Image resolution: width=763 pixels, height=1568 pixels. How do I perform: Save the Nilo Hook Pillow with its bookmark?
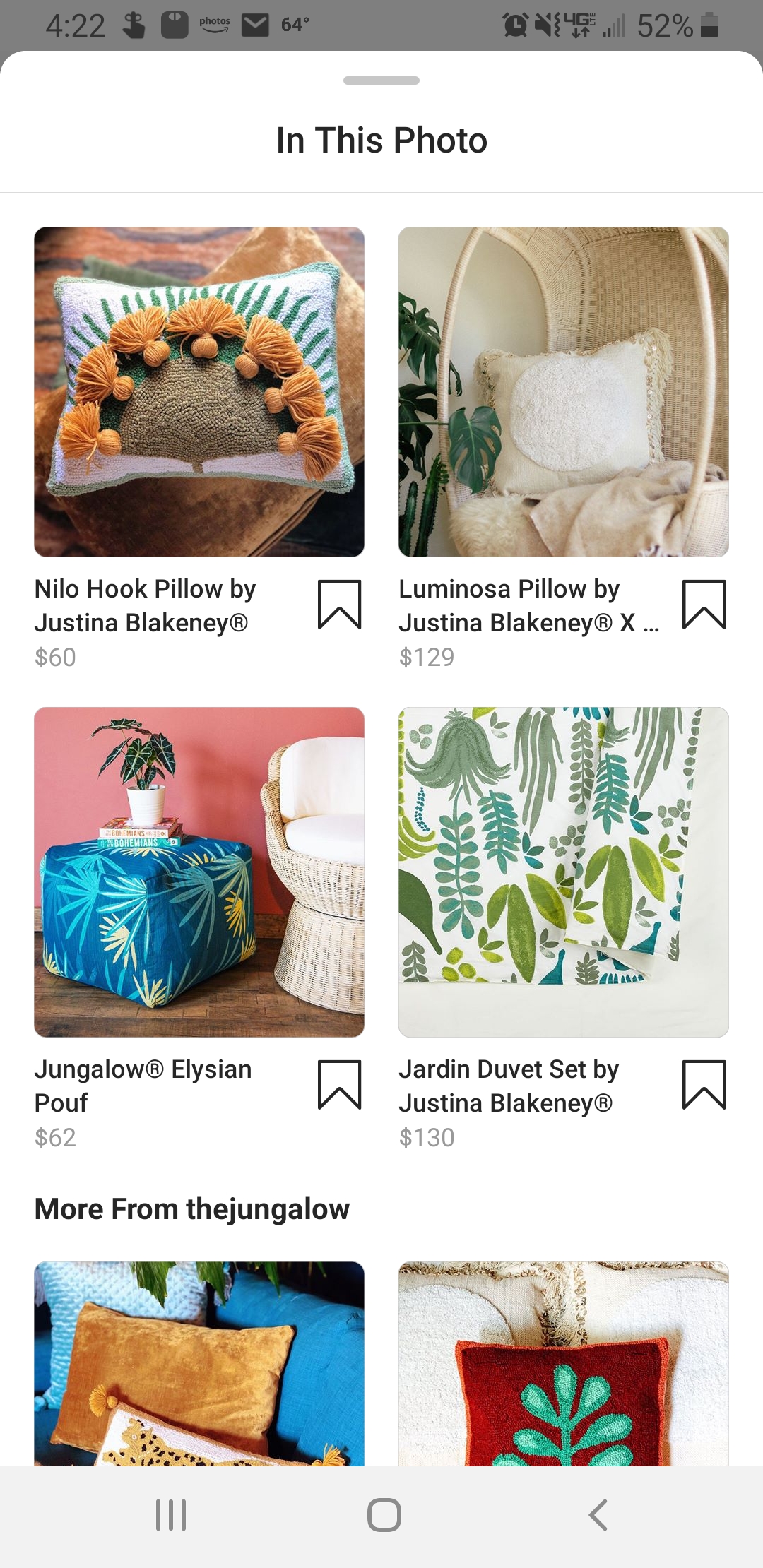pos(339,605)
